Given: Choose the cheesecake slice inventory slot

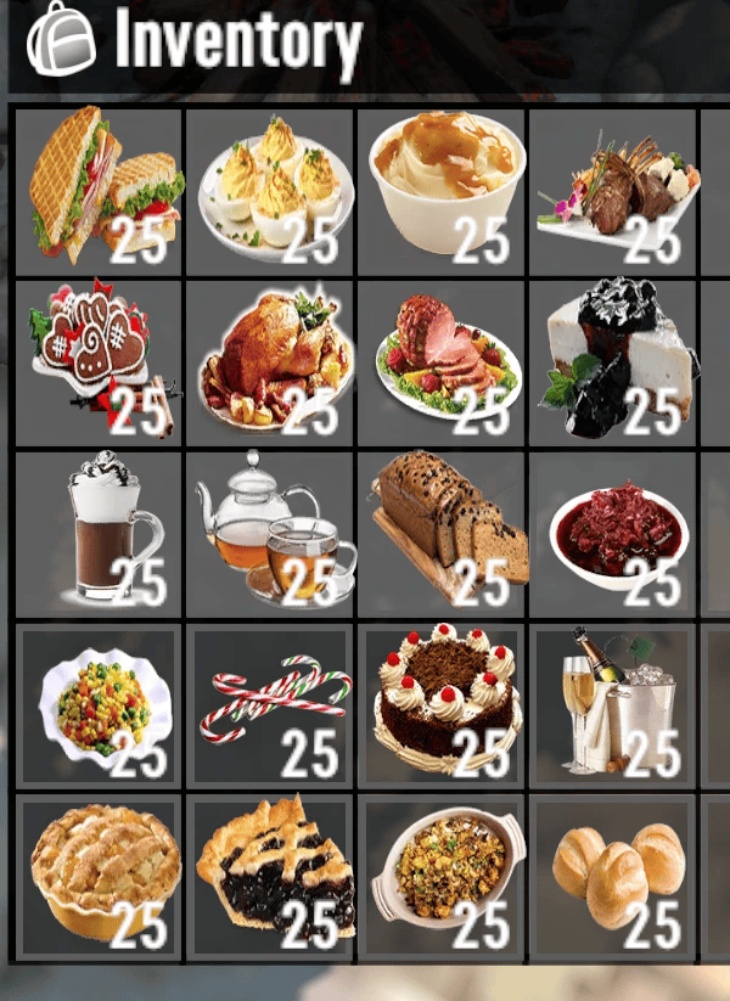Looking at the screenshot, I should (612, 362).
